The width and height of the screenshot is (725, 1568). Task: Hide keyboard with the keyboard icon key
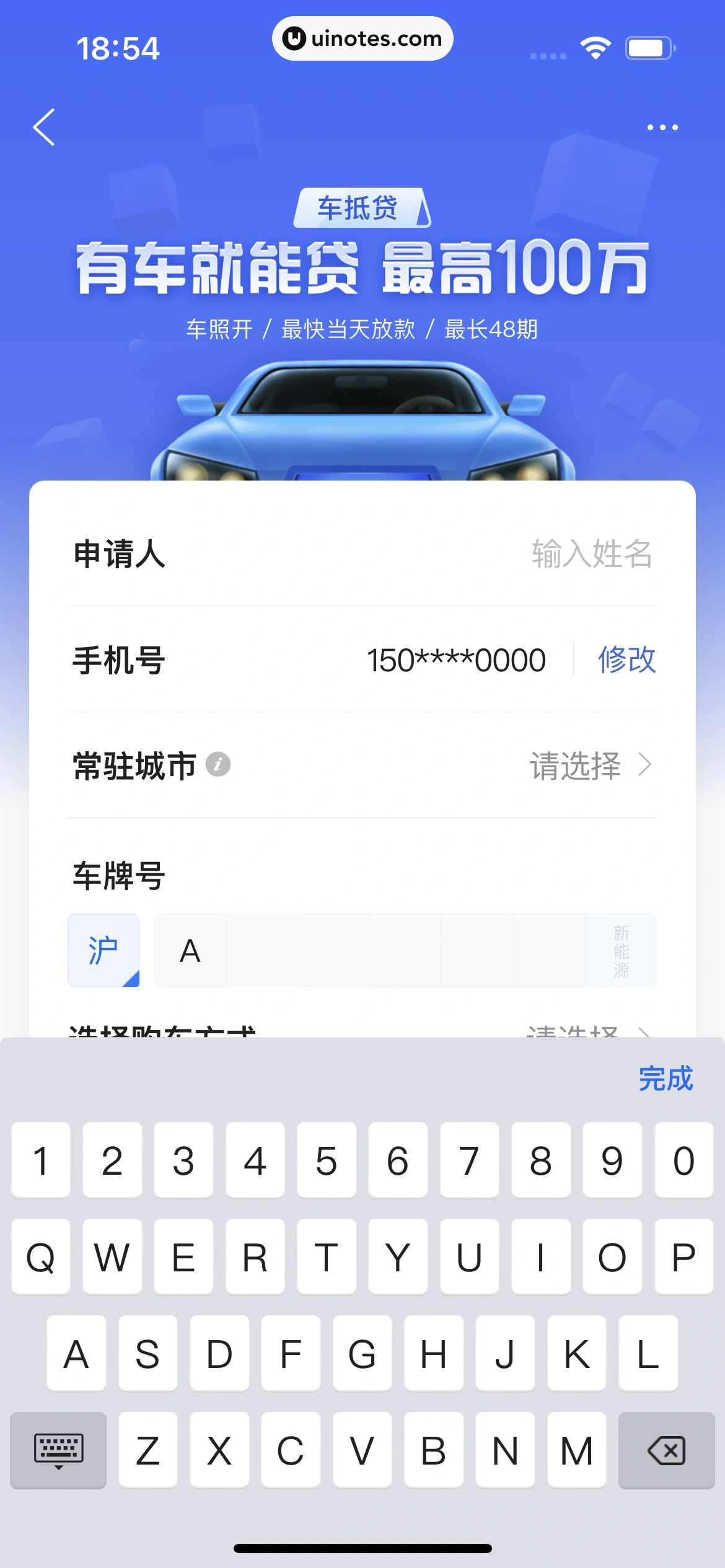[x=59, y=1450]
